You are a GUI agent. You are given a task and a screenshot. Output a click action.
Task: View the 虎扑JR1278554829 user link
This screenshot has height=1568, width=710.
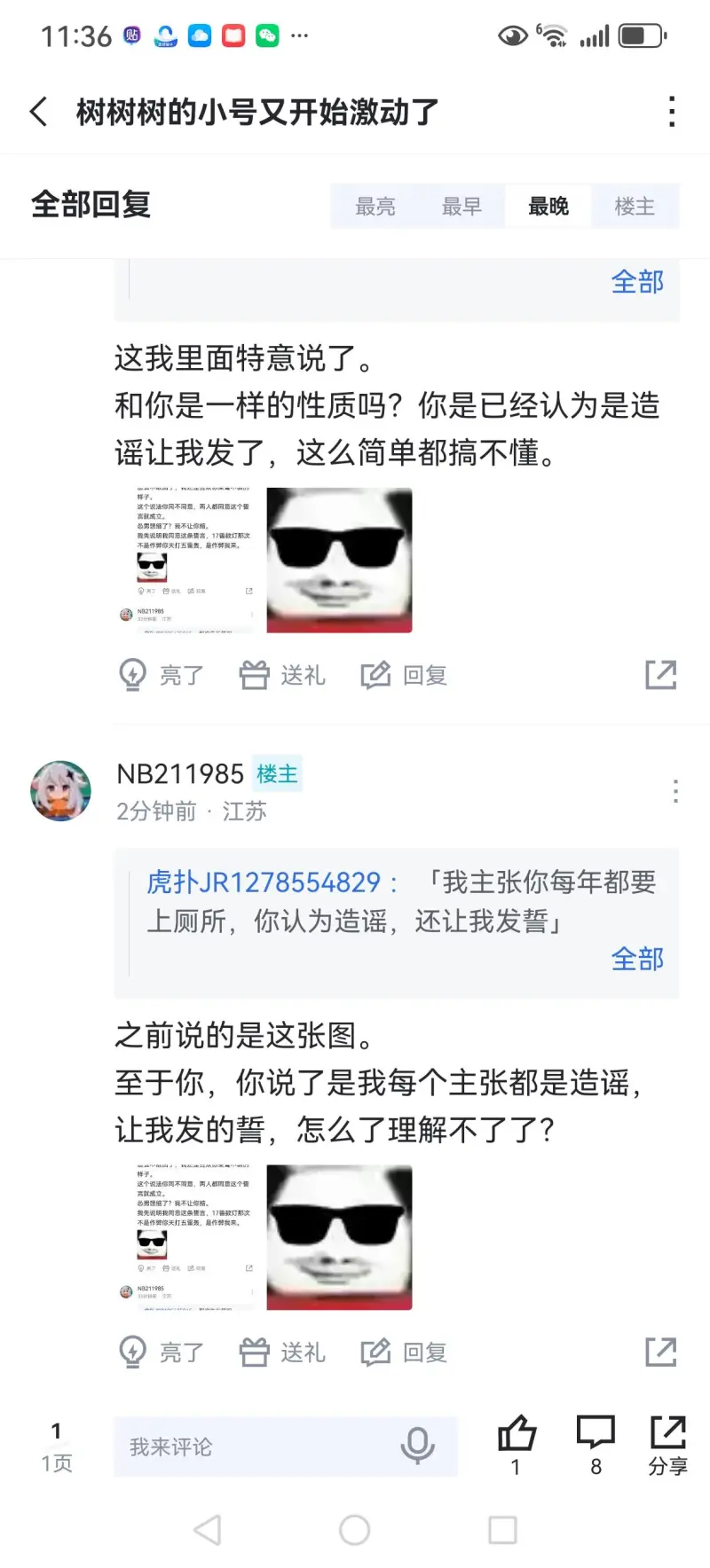point(264,882)
